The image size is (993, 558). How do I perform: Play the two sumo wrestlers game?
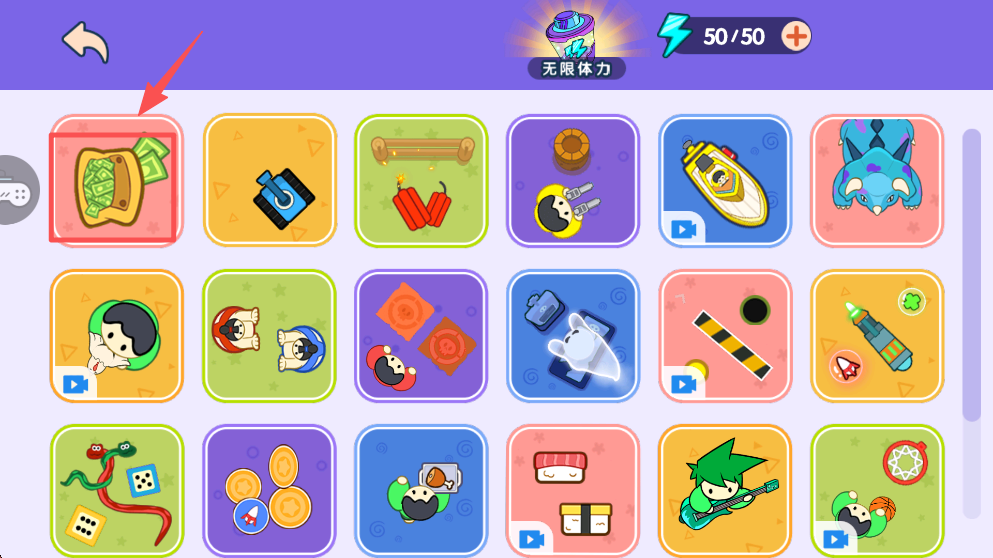[269, 336]
